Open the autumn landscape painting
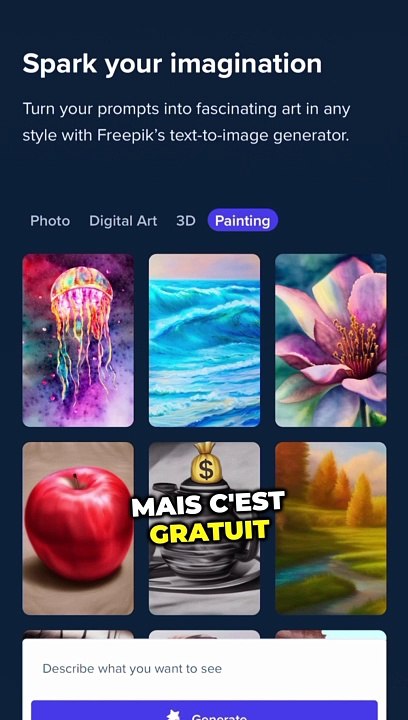This screenshot has height=720, width=408. (x=330, y=529)
